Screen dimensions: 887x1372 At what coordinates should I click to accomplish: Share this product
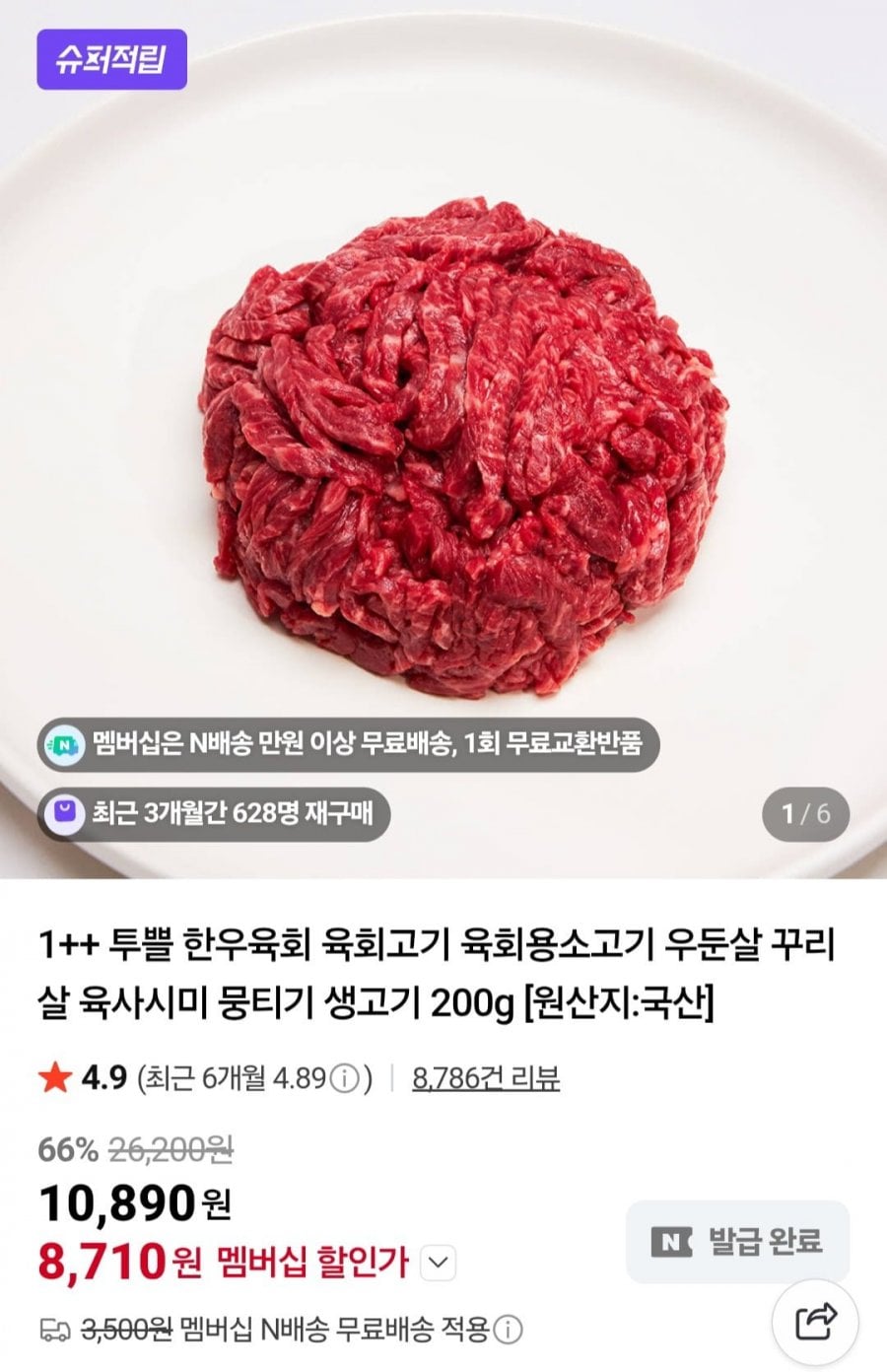point(815,1321)
